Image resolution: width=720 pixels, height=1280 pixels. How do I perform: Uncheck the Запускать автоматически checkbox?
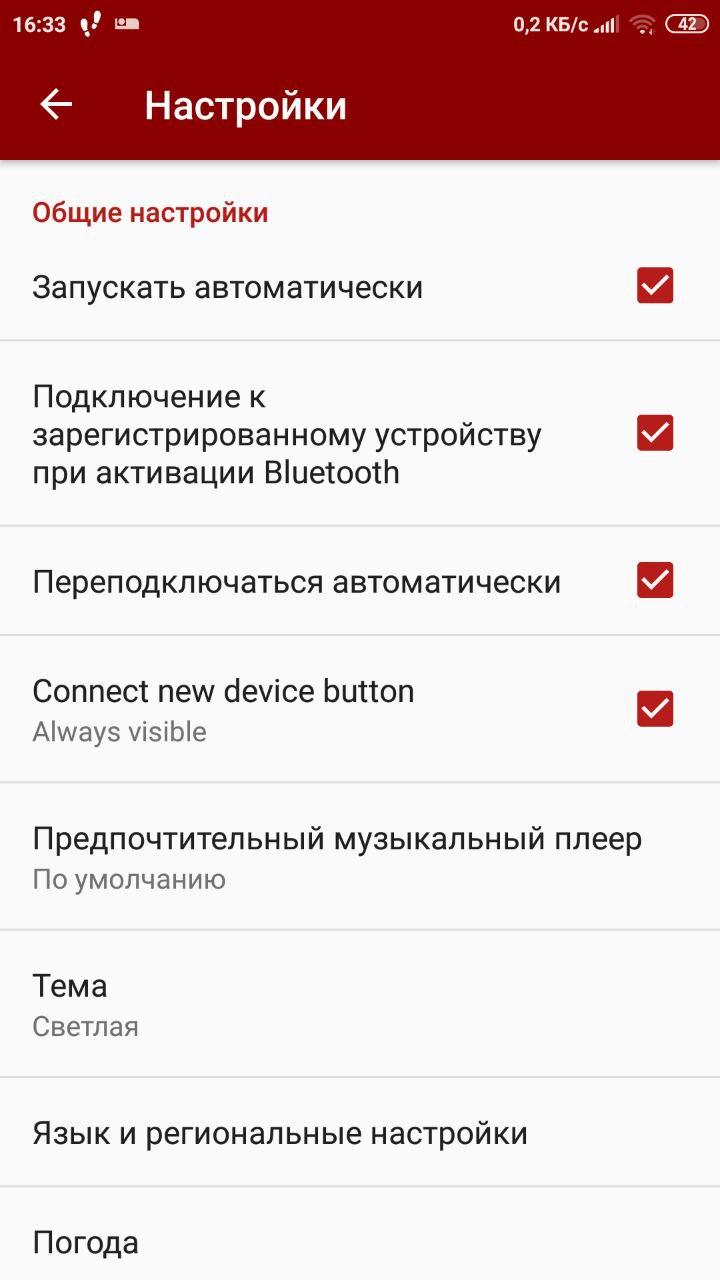click(x=655, y=286)
